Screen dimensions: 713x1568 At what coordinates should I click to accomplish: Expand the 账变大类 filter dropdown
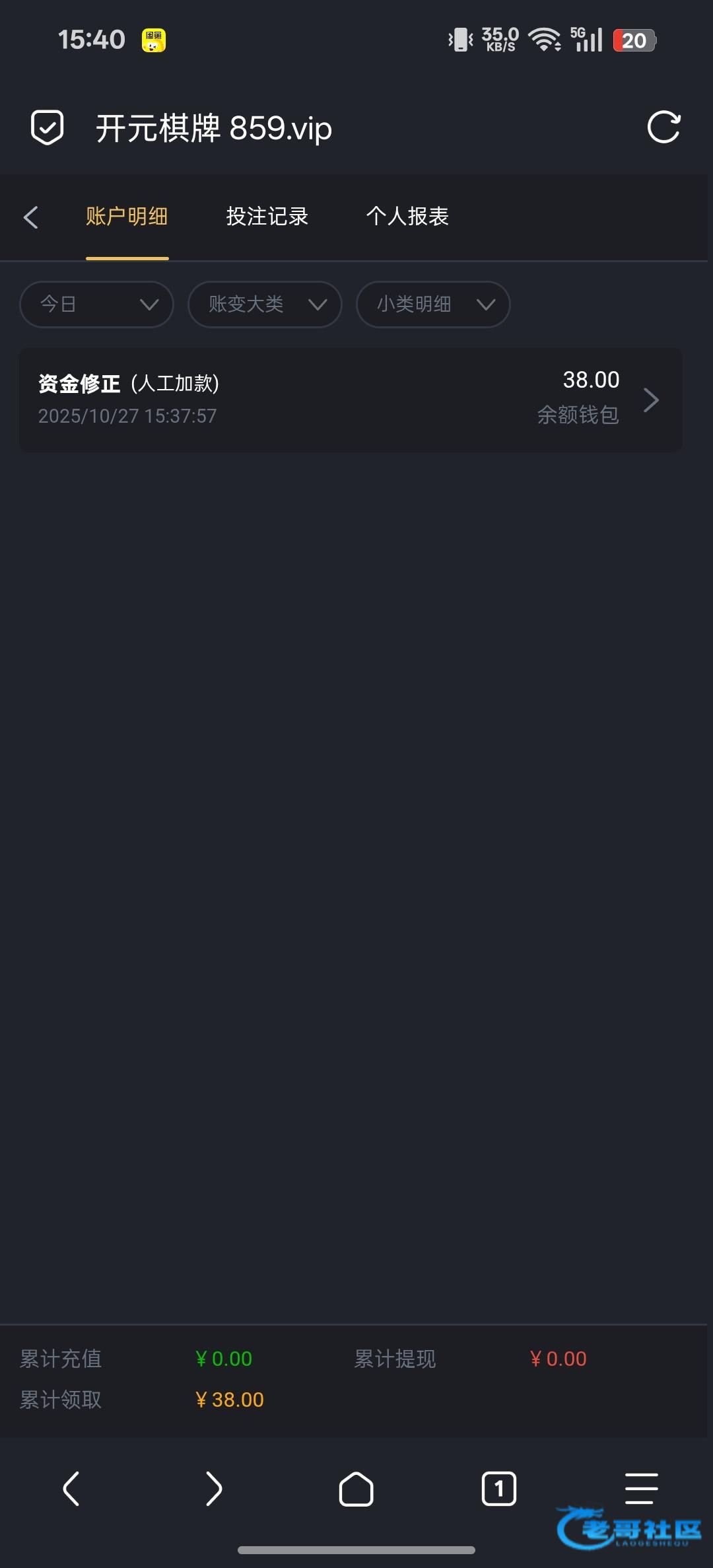click(x=265, y=304)
